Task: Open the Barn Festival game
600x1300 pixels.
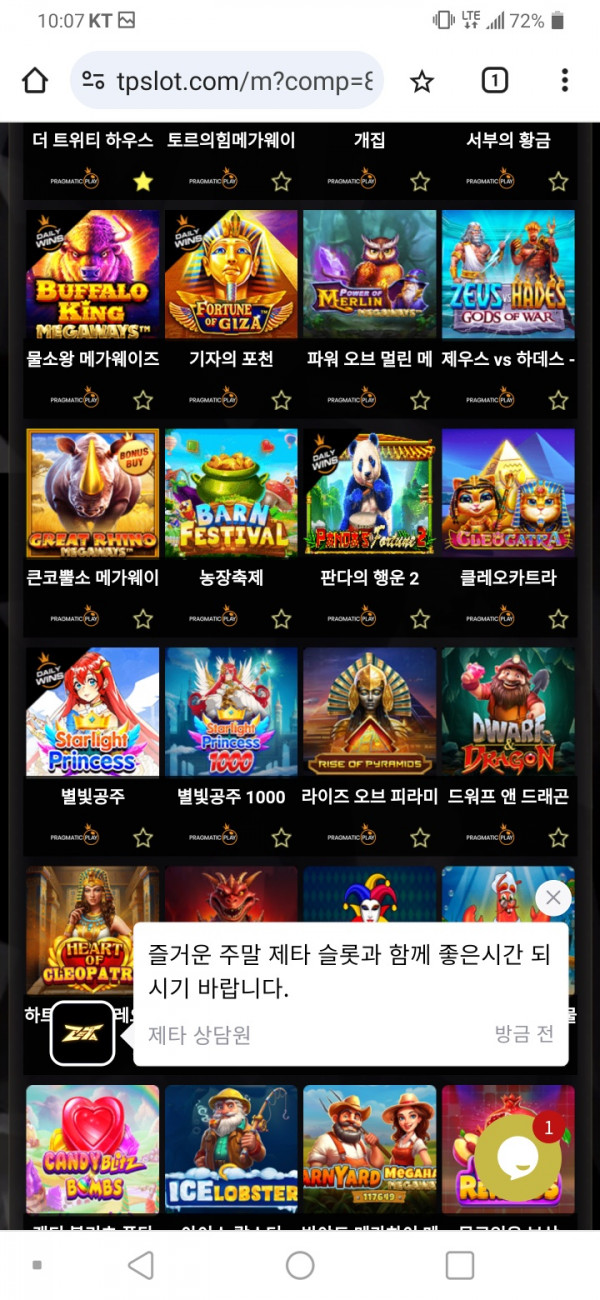Action: (231, 494)
